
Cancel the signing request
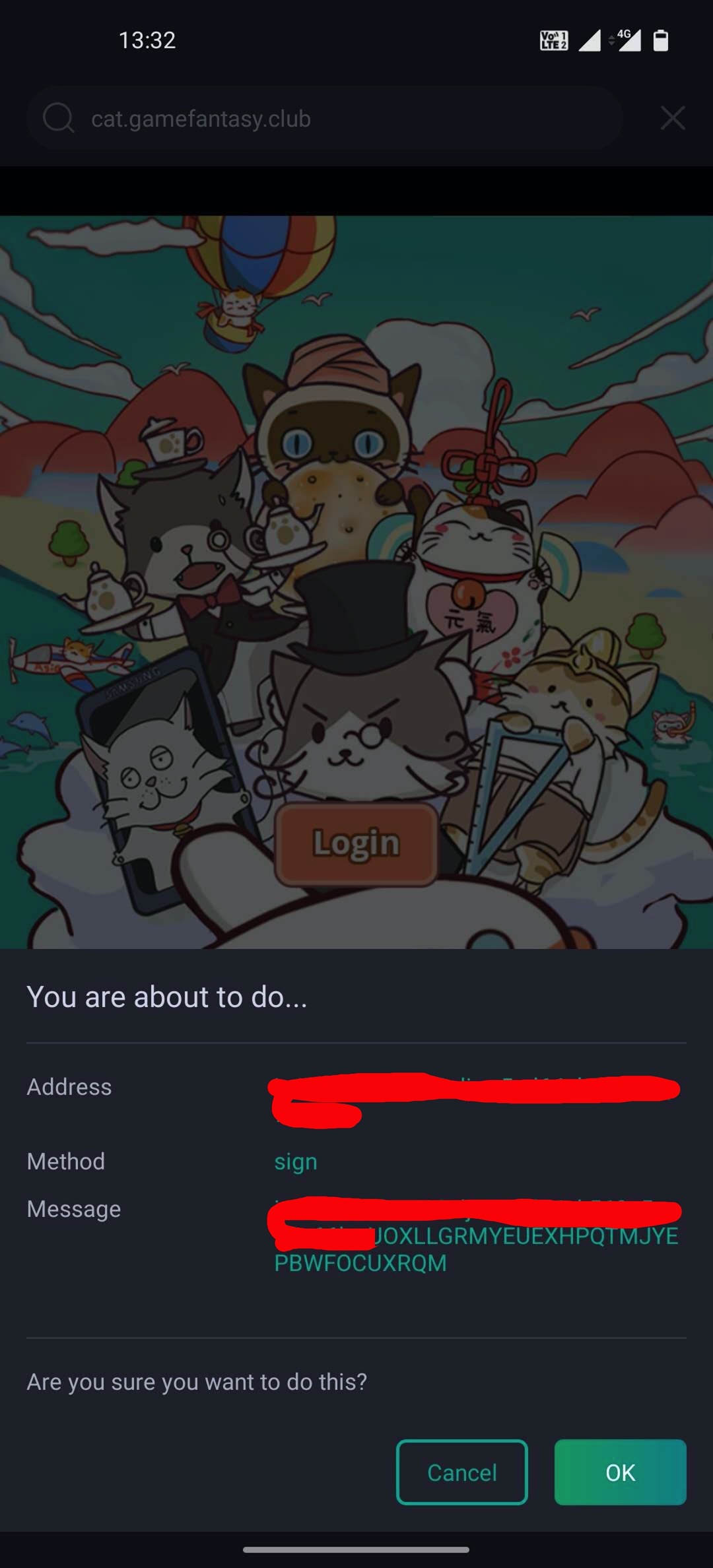461,1472
